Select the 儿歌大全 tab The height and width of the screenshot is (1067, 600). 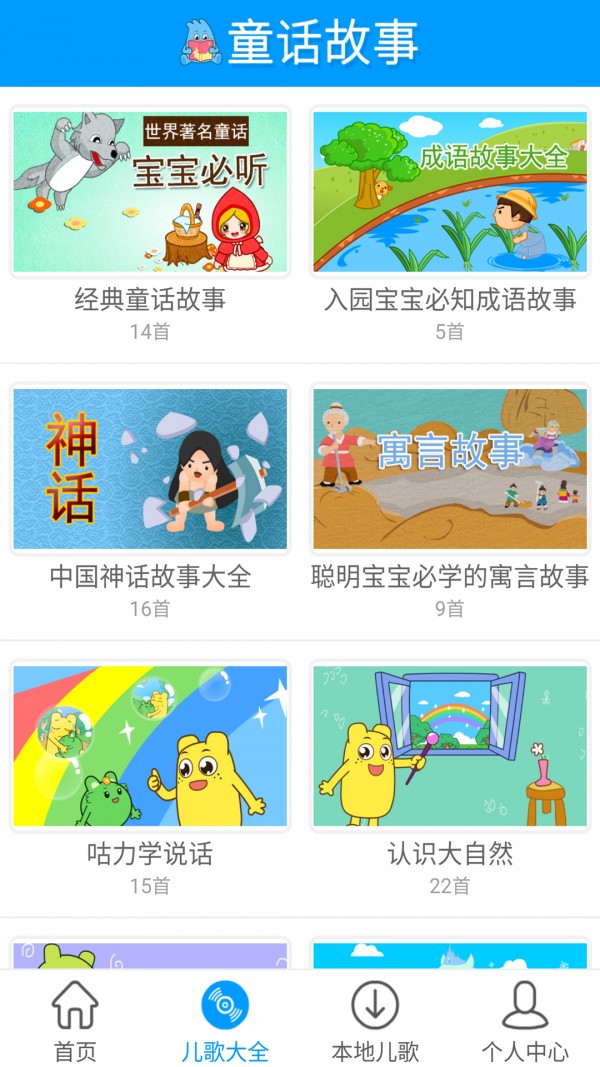pos(225,1020)
